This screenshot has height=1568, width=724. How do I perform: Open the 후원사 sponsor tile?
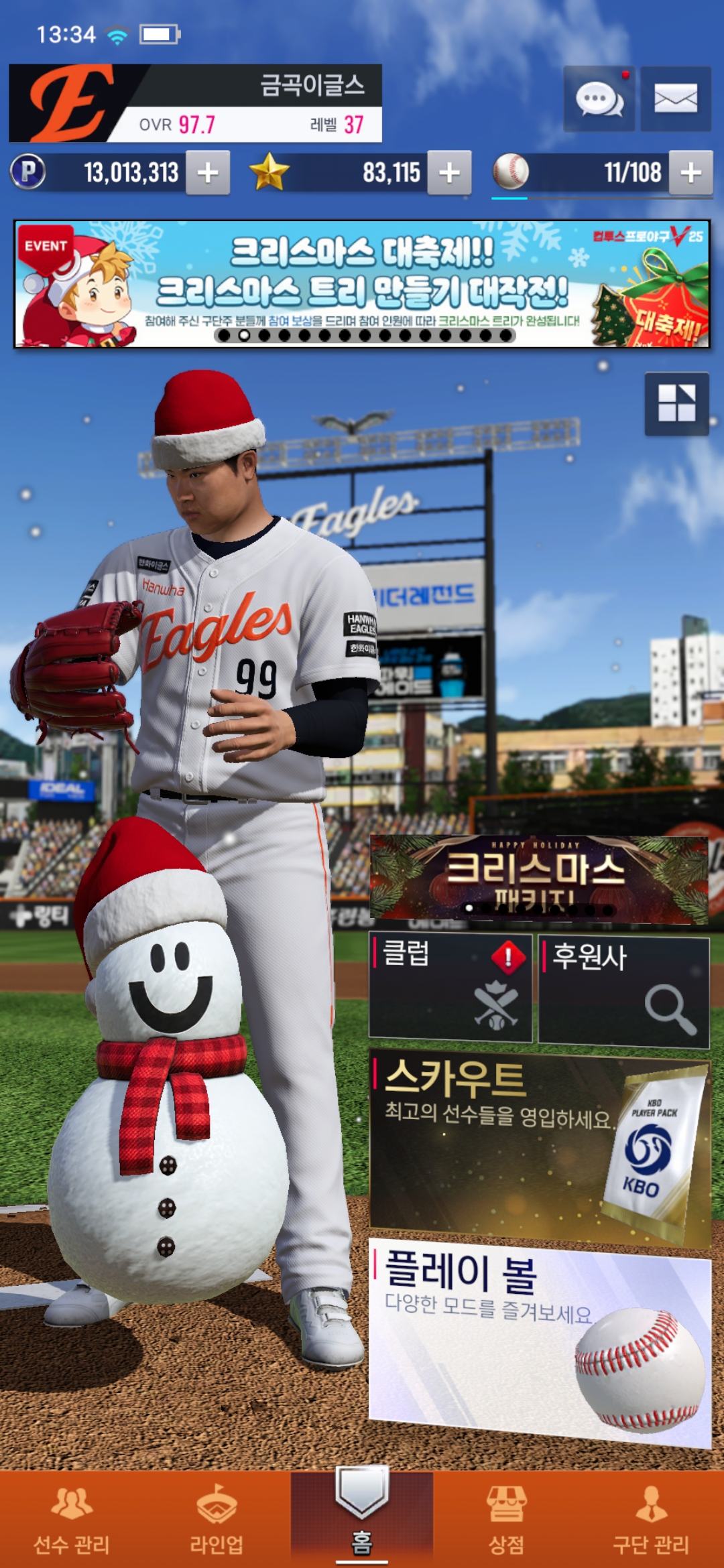tap(623, 990)
